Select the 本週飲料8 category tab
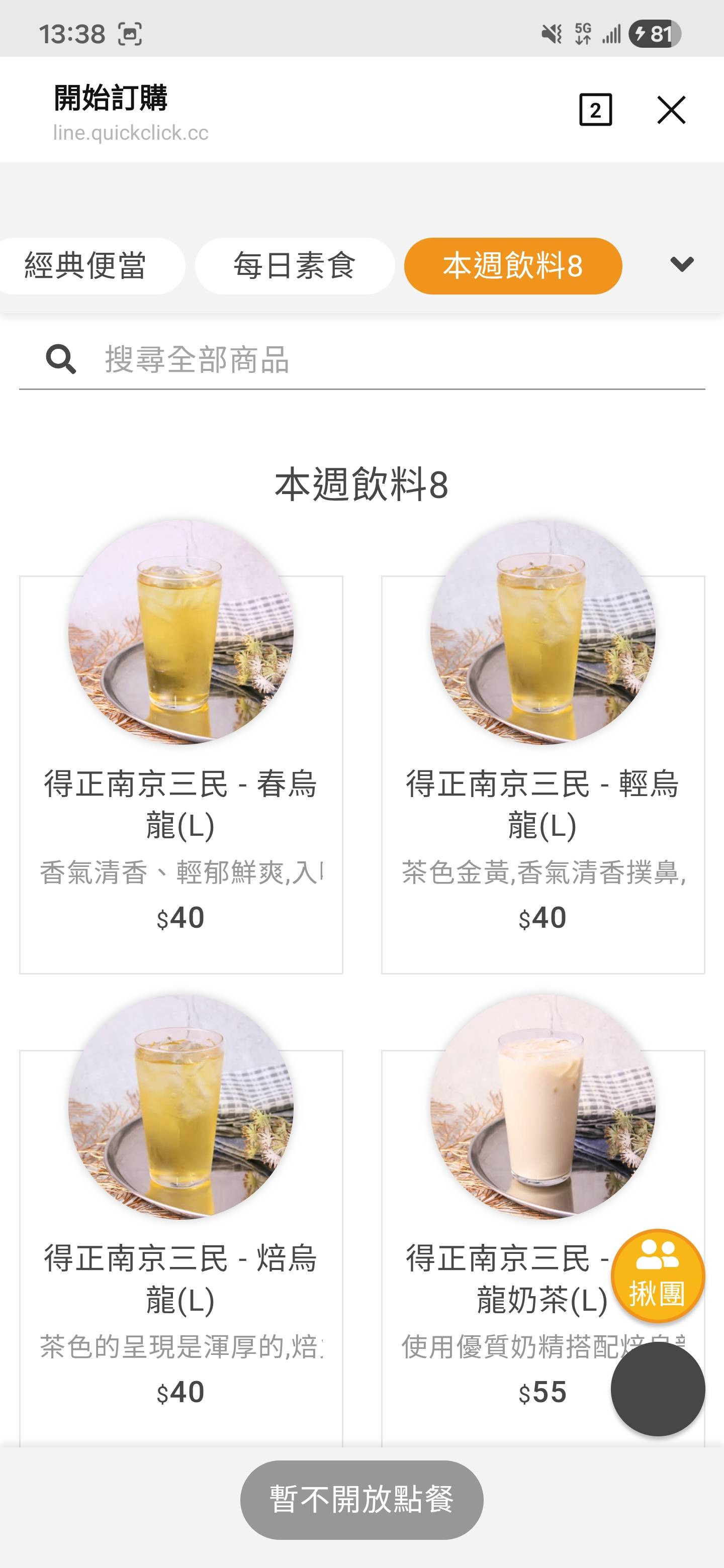The height and width of the screenshot is (1568, 724). [x=513, y=266]
